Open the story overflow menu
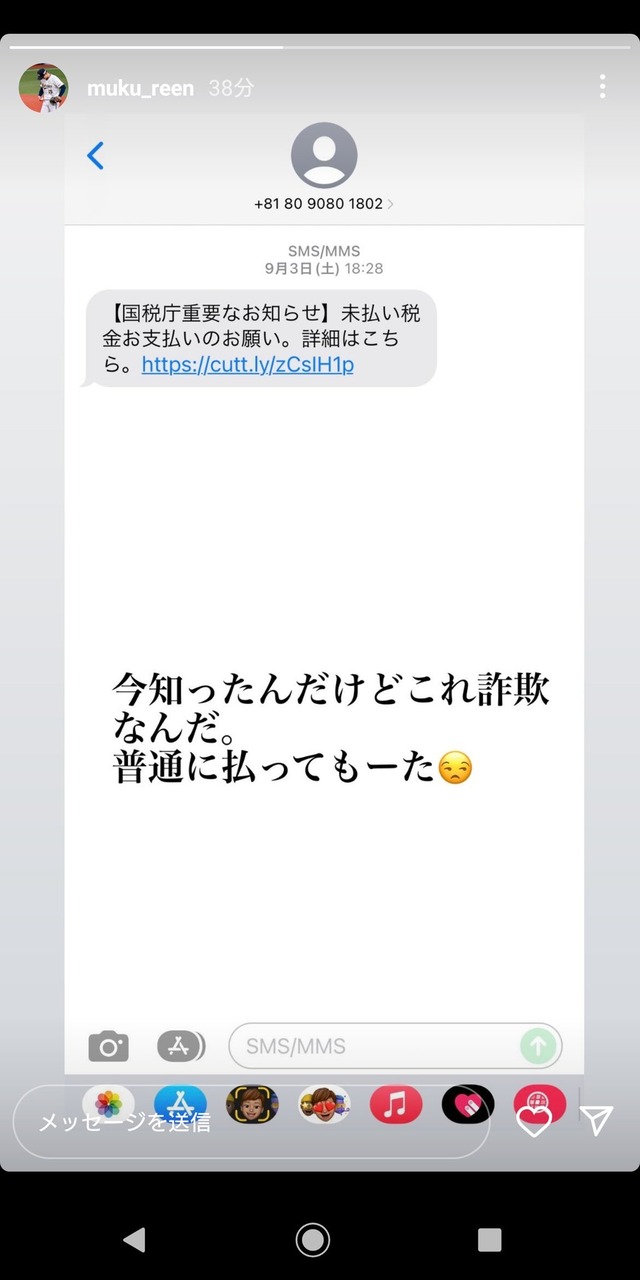The image size is (640, 1280). tap(602, 87)
